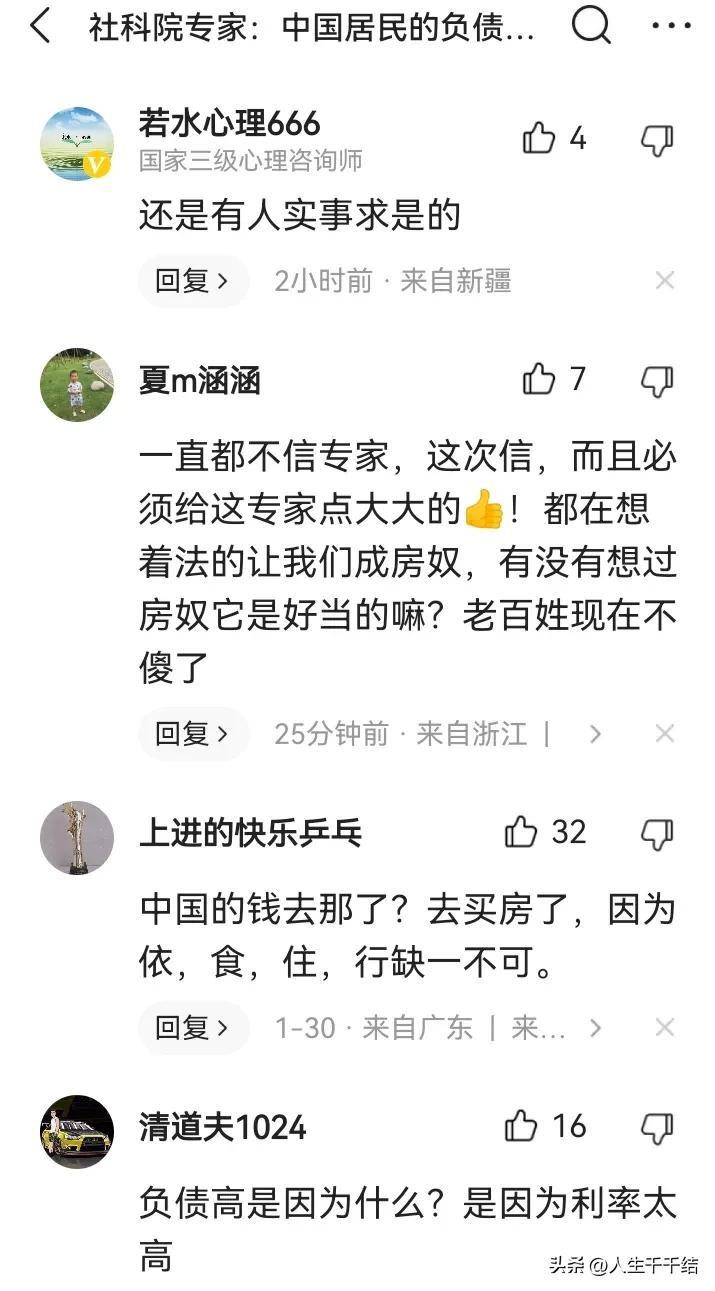Reply to 夏m涵涵's comment
The width and height of the screenshot is (715, 1291).
[192, 734]
